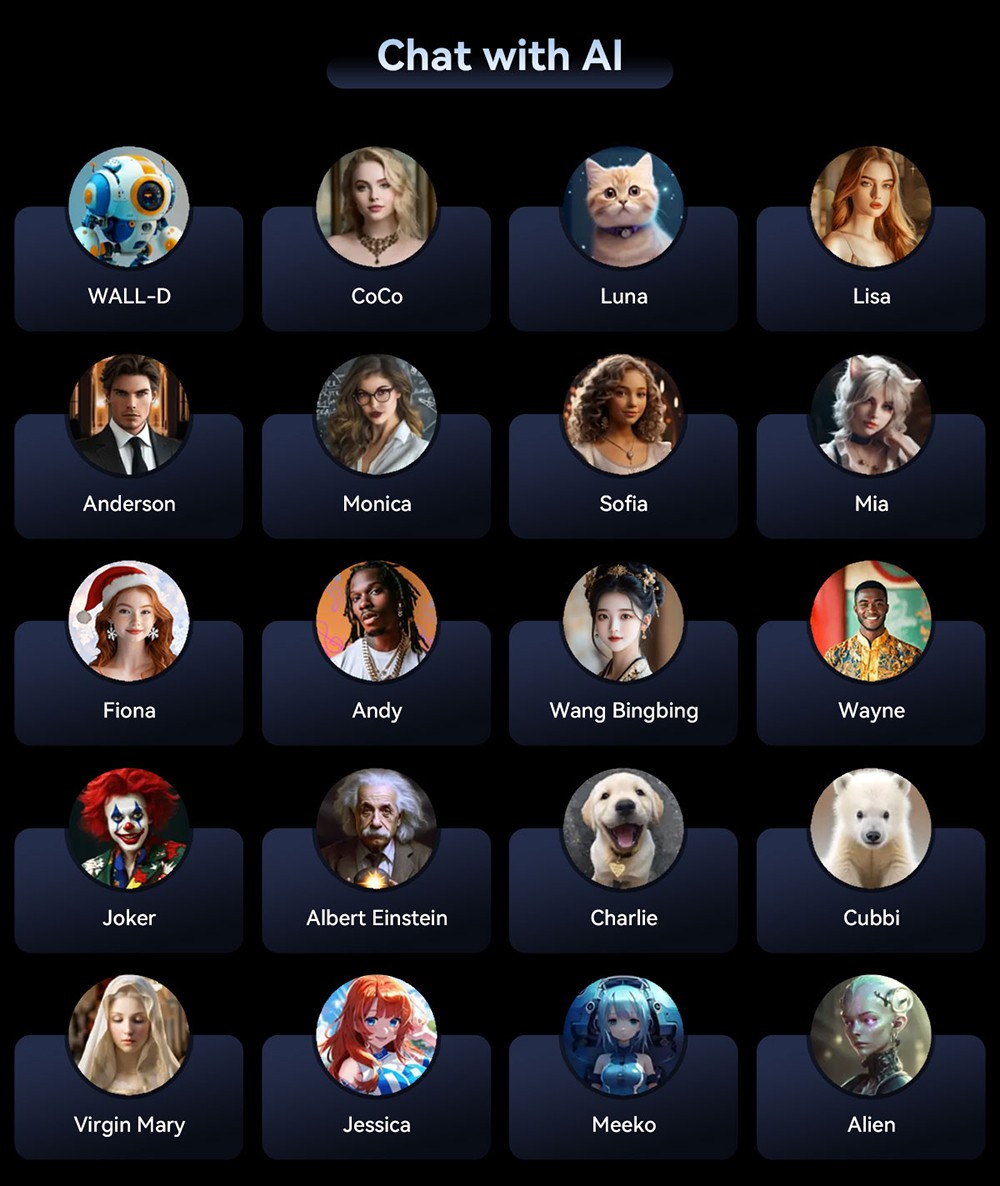Select the CoCo character card
1000x1186 pixels.
pos(376,268)
